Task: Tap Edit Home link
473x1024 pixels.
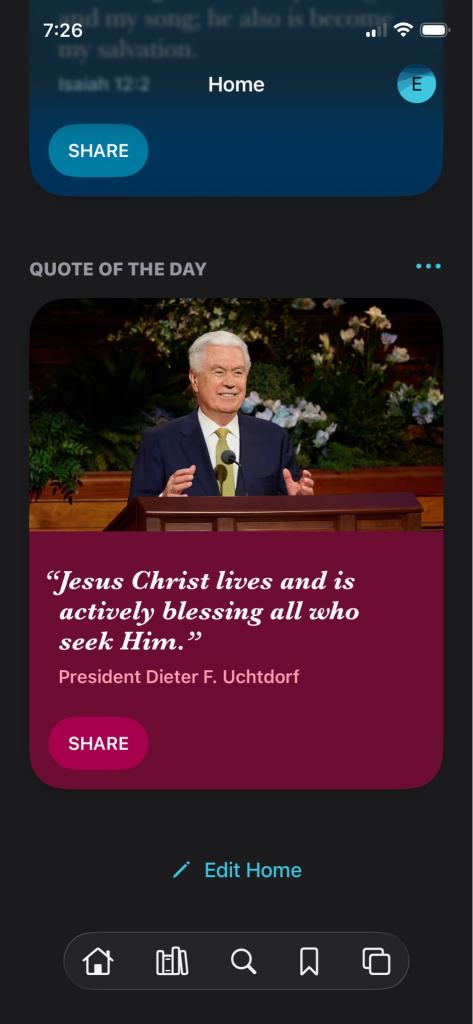Action: point(236,870)
